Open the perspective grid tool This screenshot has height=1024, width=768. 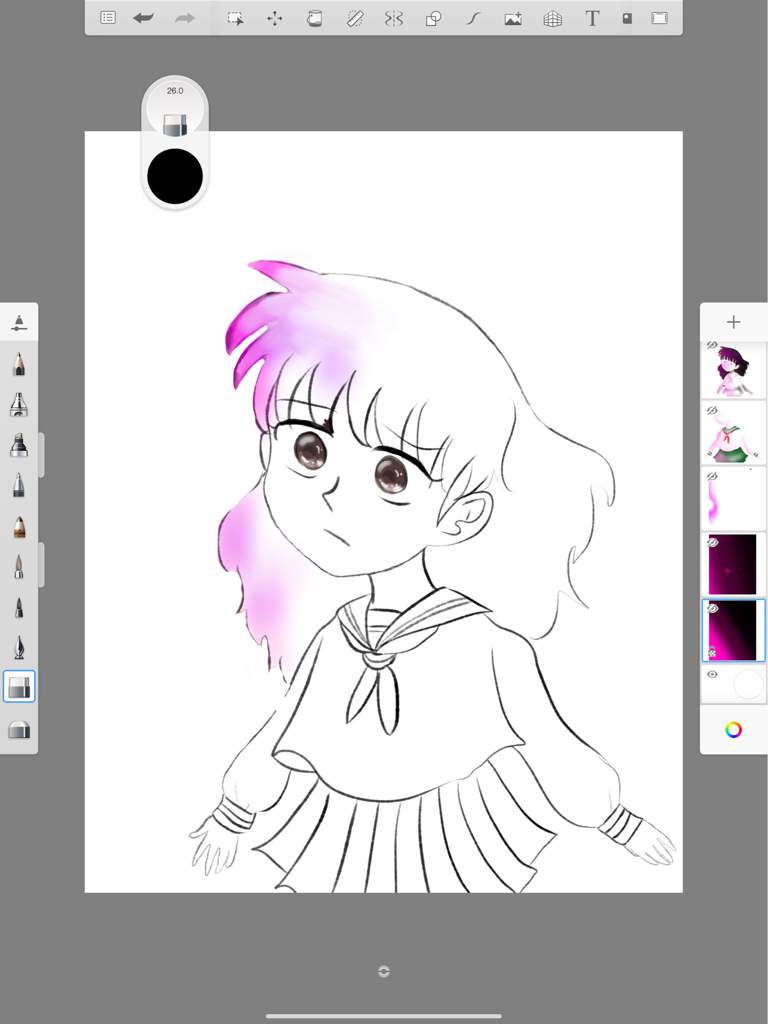point(552,18)
